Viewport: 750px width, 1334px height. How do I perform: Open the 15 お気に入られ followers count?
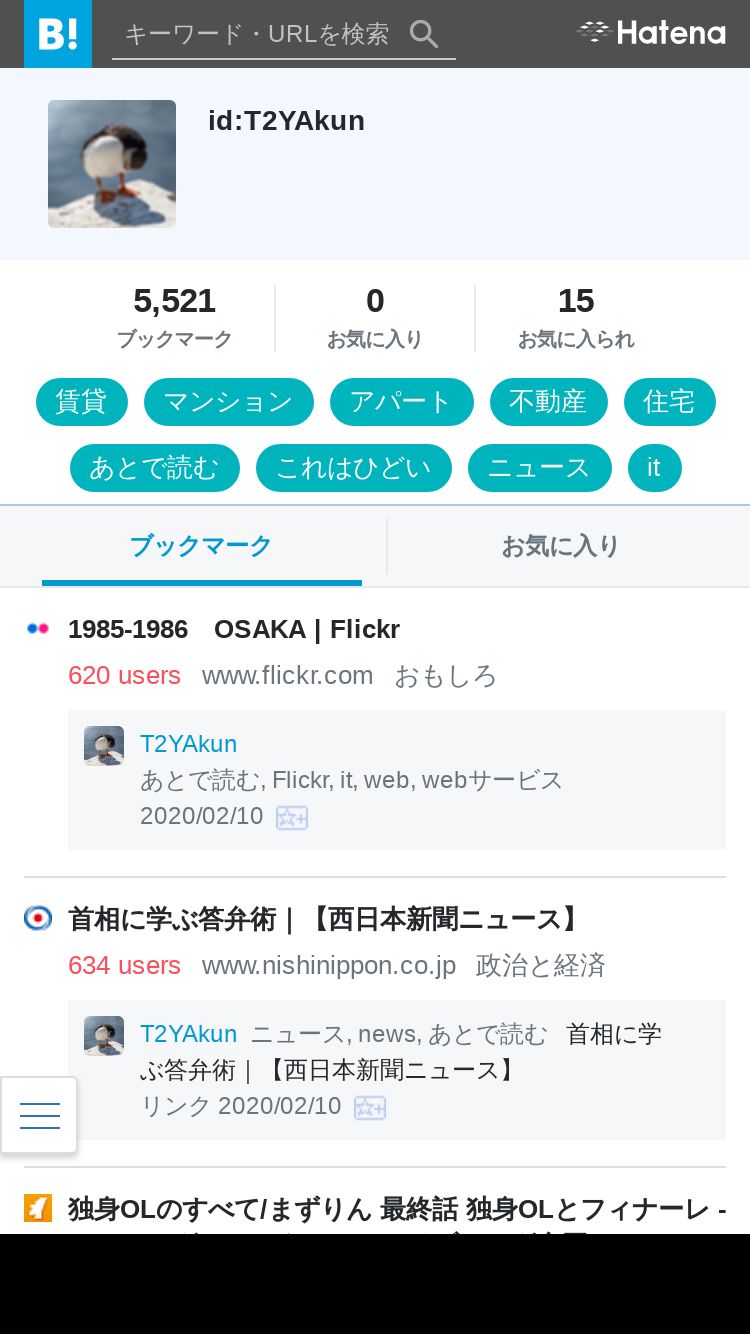(x=576, y=317)
